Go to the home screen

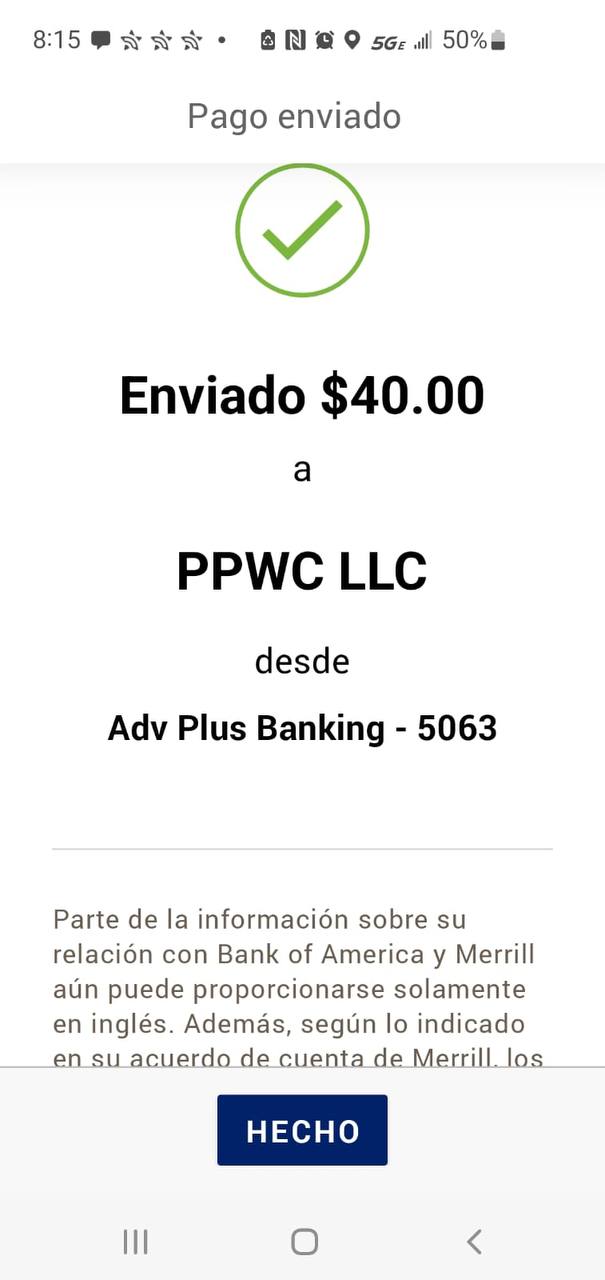(x=304, y=1242)
